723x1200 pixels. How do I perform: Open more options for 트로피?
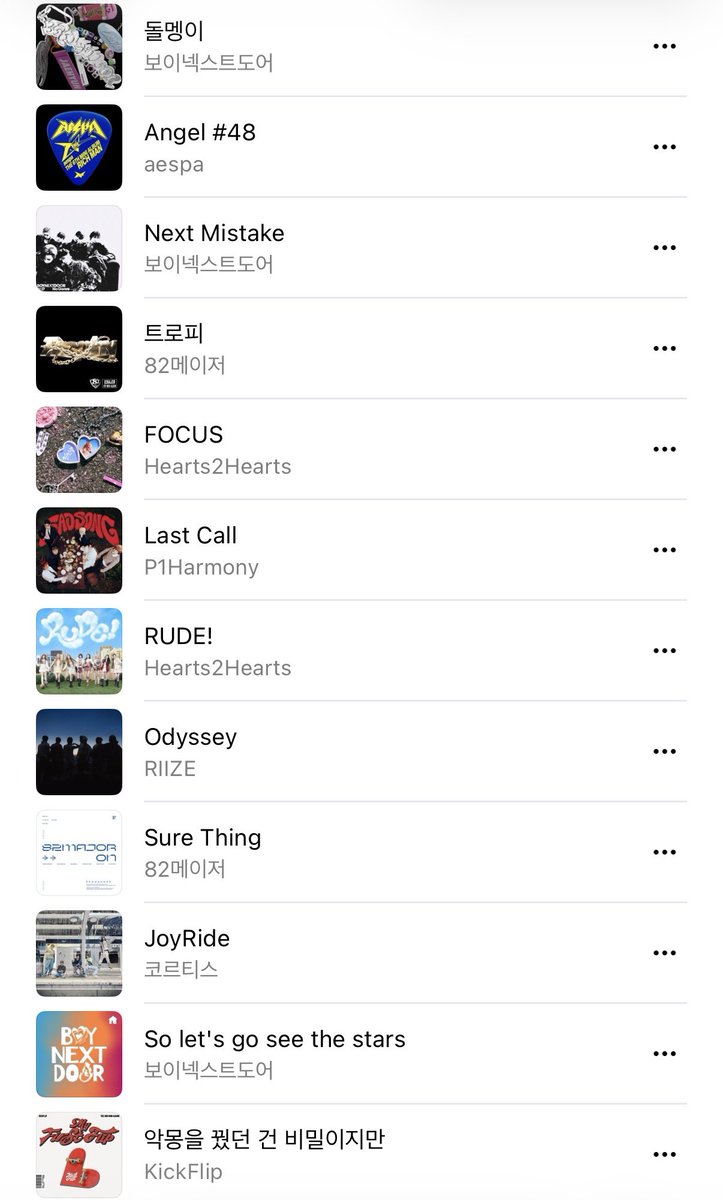[x=664, y=348]
